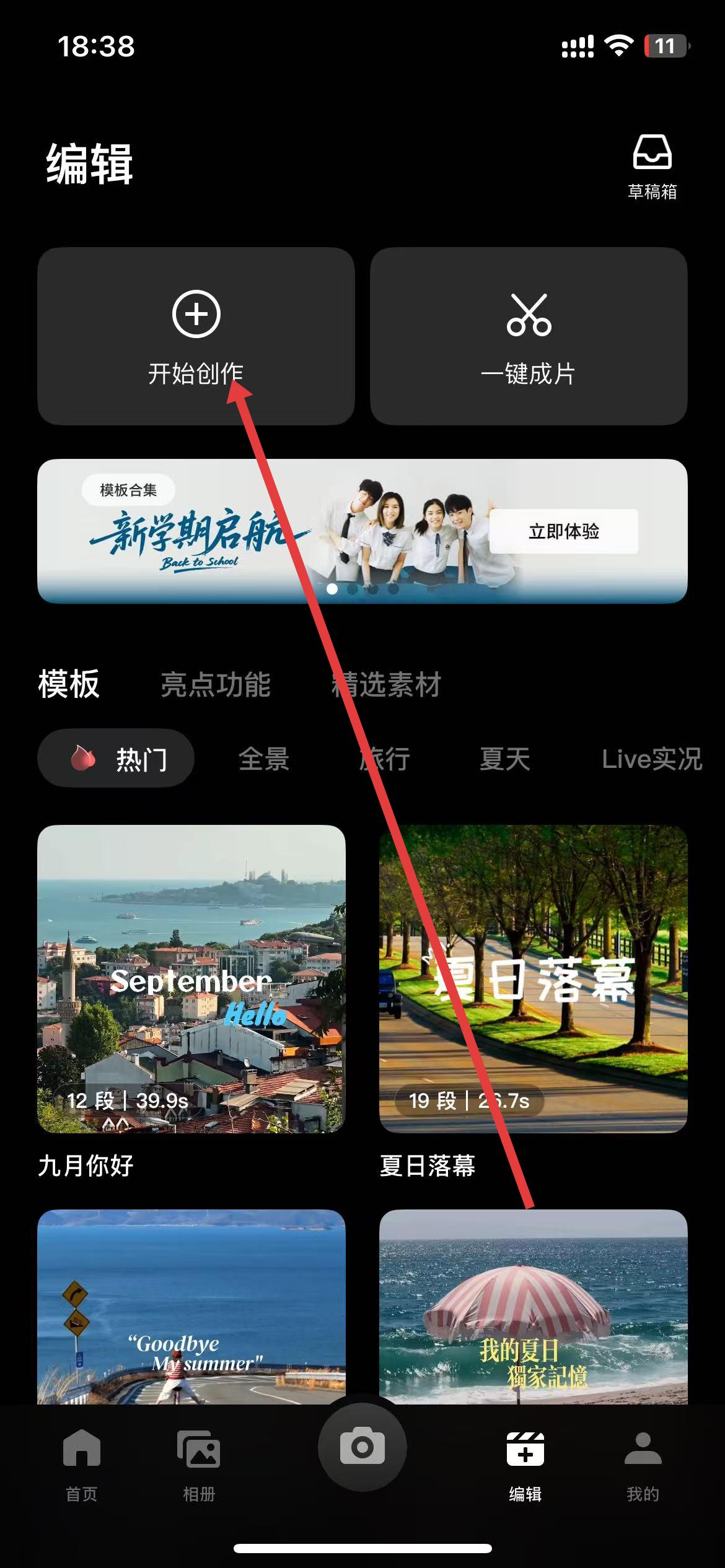Launch the camera from the center button
Image resolution: width=725 pixels, height=1568 pixels.
[362, 1447]
